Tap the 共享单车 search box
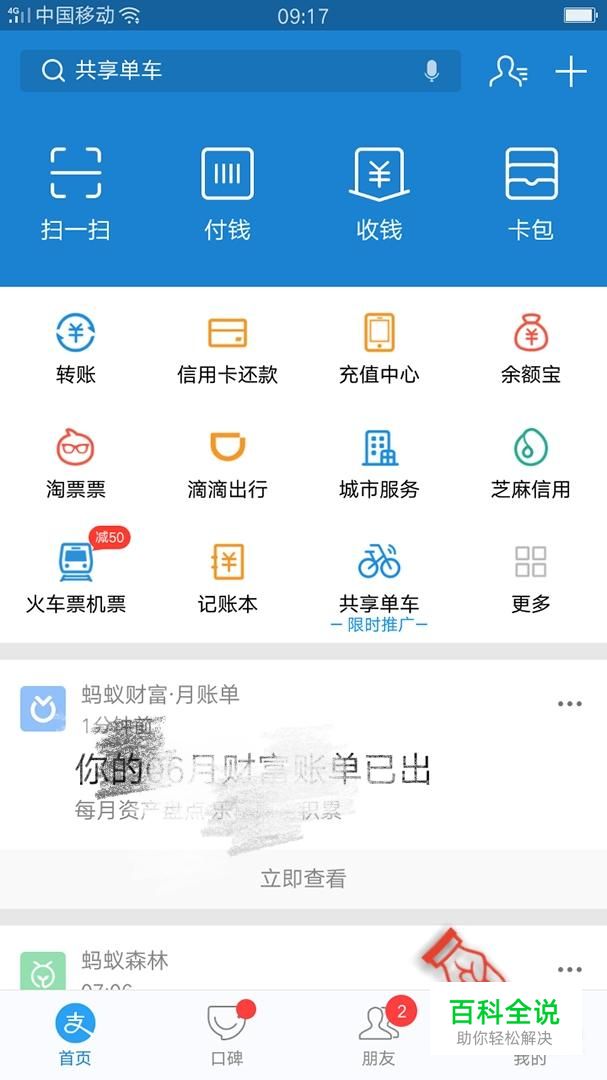 [x=240, y=70]
